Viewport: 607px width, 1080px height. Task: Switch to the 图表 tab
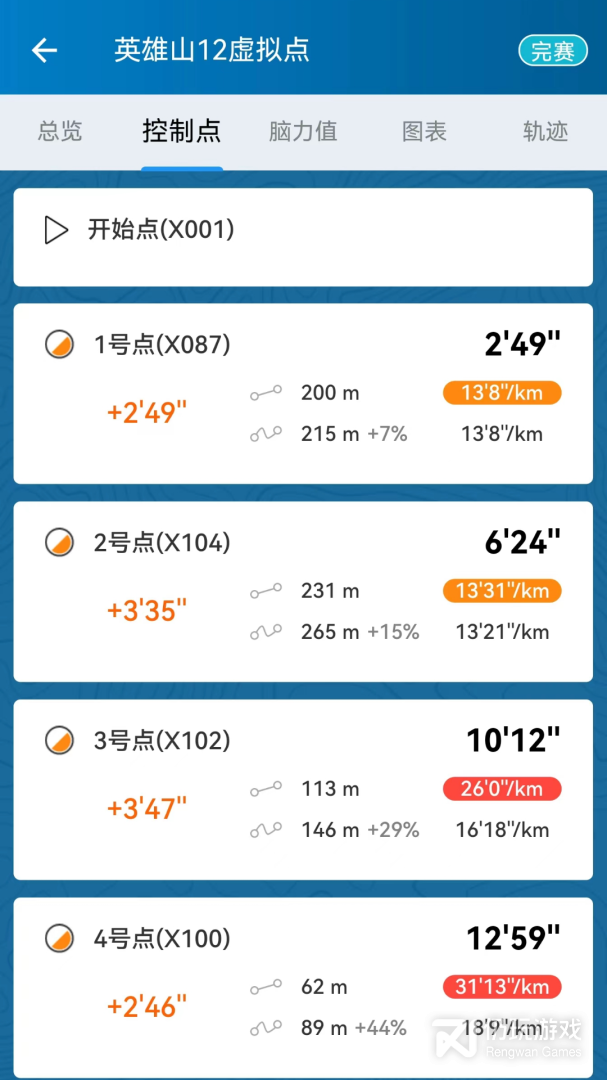click(x=424, y=131)
